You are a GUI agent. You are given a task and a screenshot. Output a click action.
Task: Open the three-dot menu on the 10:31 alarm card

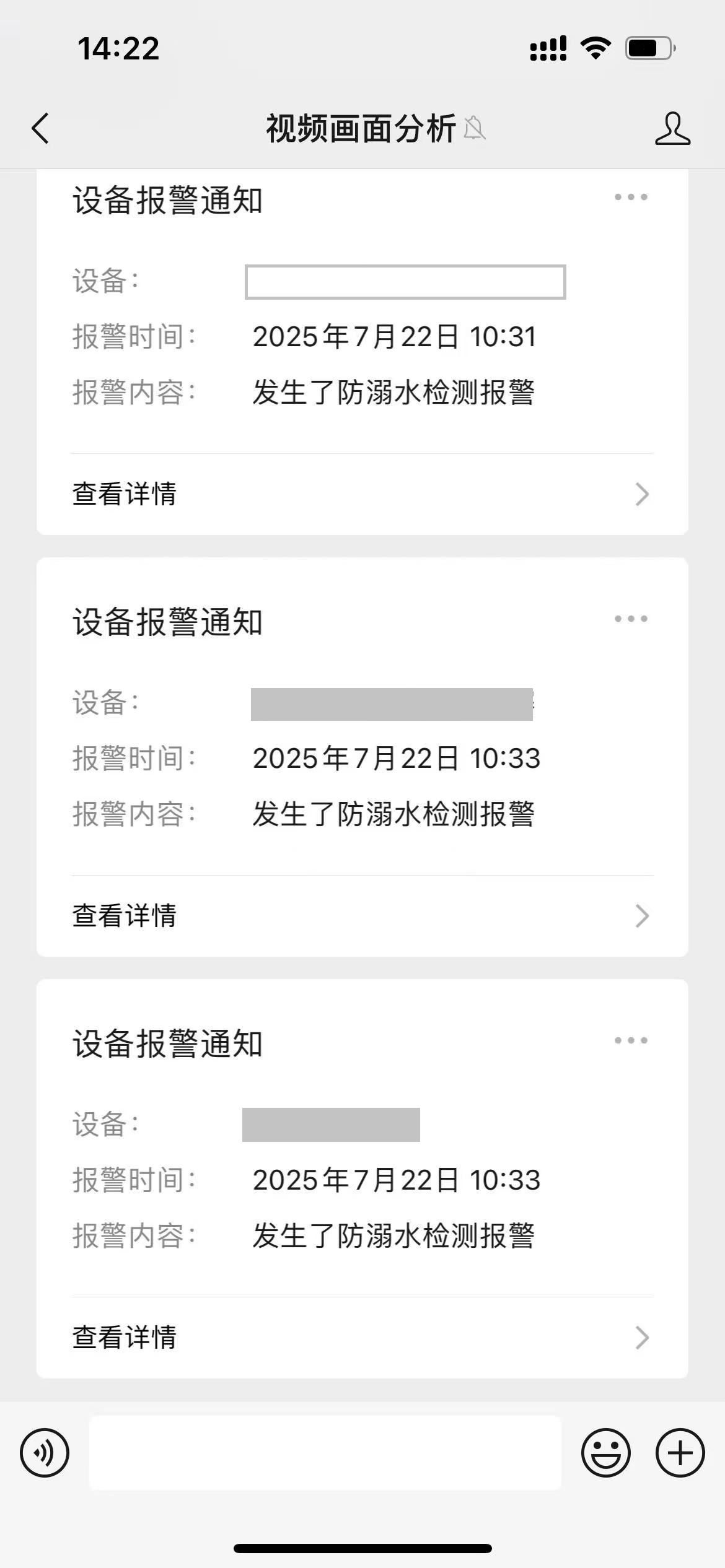click(x=631, y=198)
